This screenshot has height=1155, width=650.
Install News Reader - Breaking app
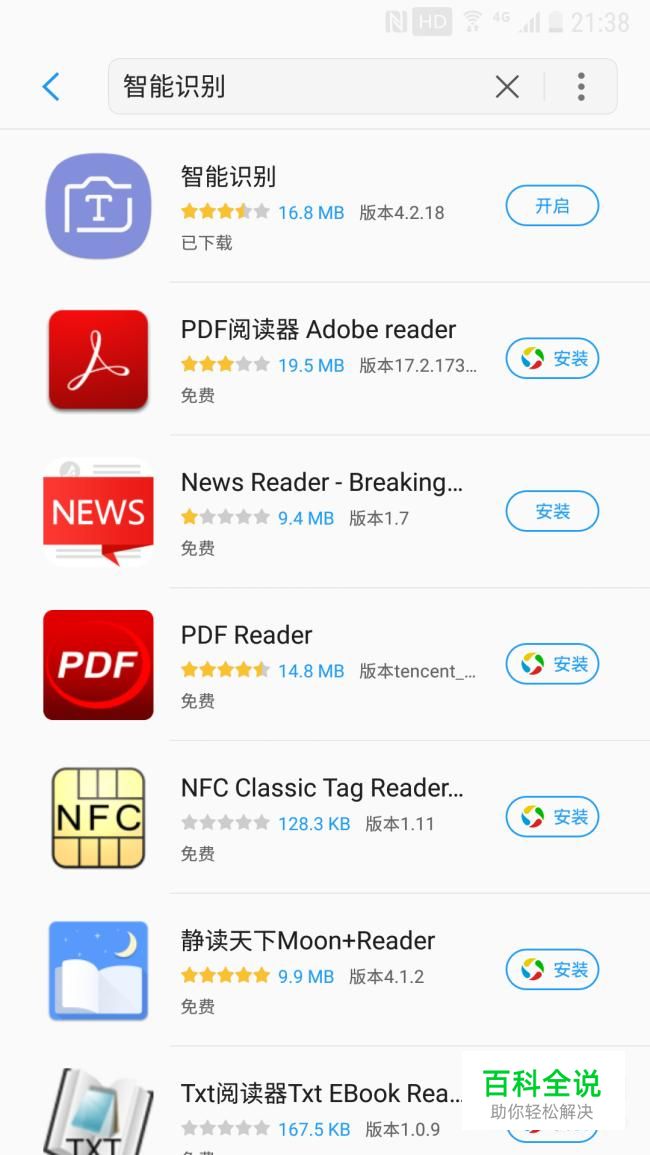point(552,512)
